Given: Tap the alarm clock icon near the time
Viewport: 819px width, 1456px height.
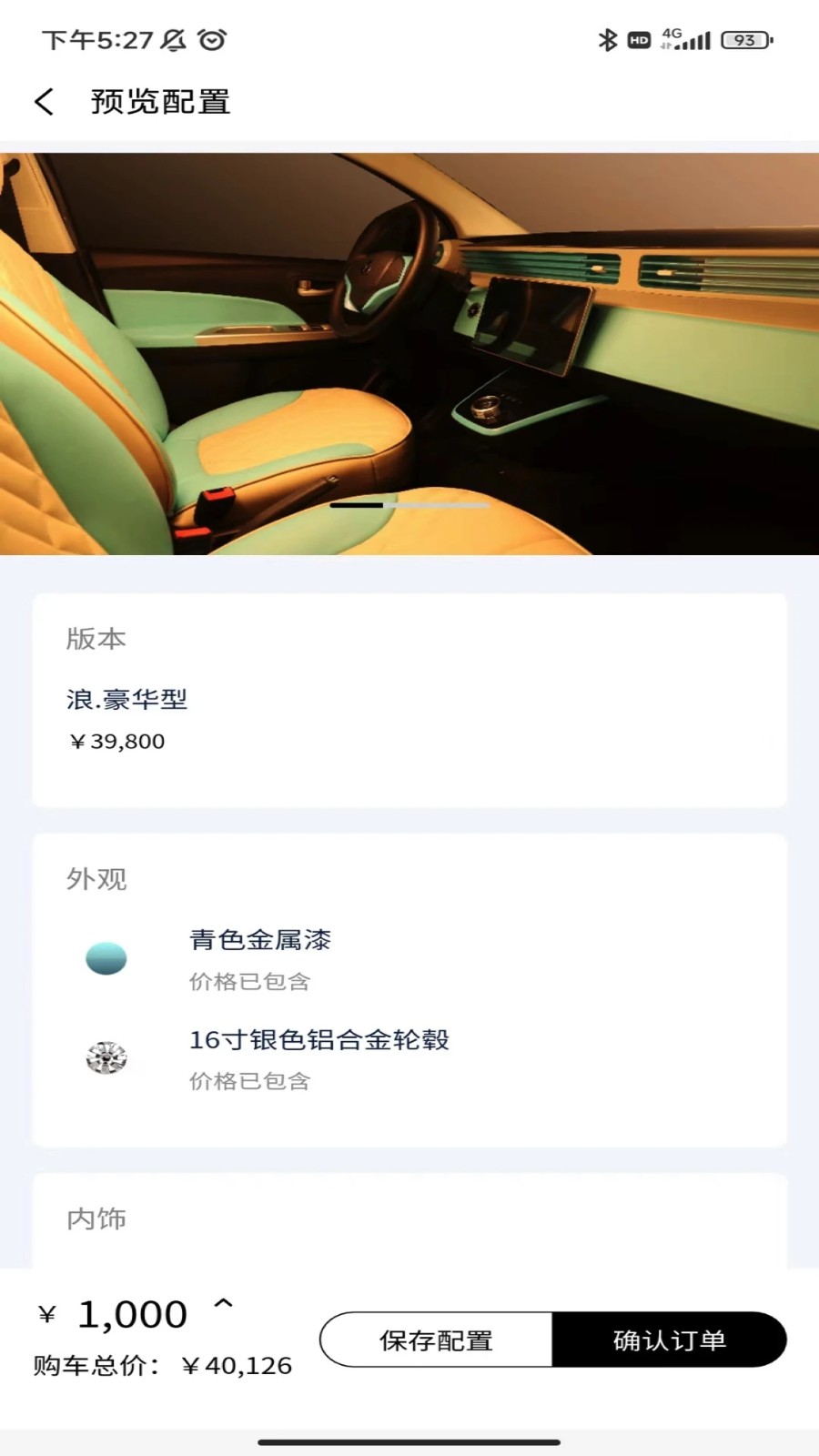Looking at the screenshot, I should pos(213,39).
